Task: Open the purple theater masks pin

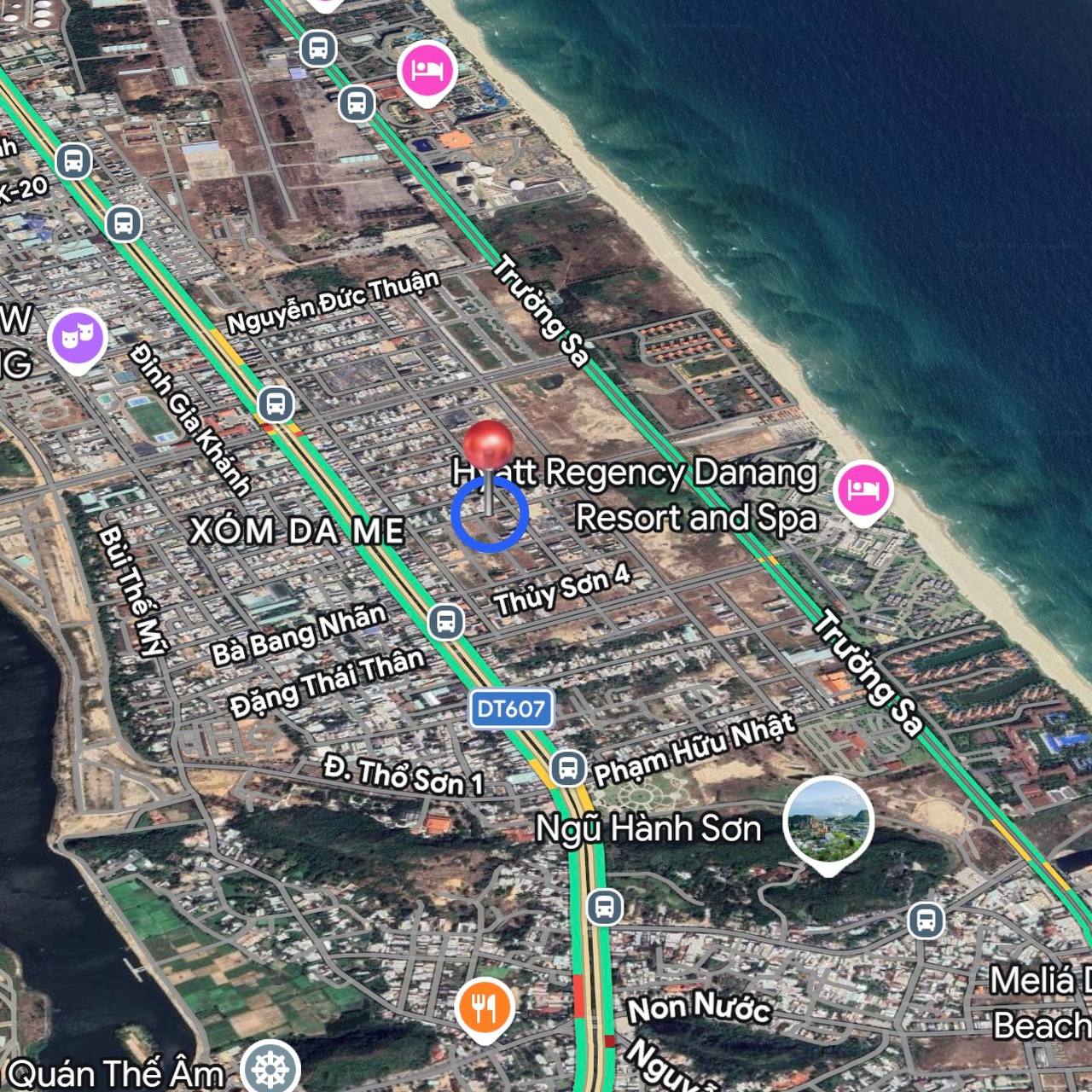Action: point(78,338)
